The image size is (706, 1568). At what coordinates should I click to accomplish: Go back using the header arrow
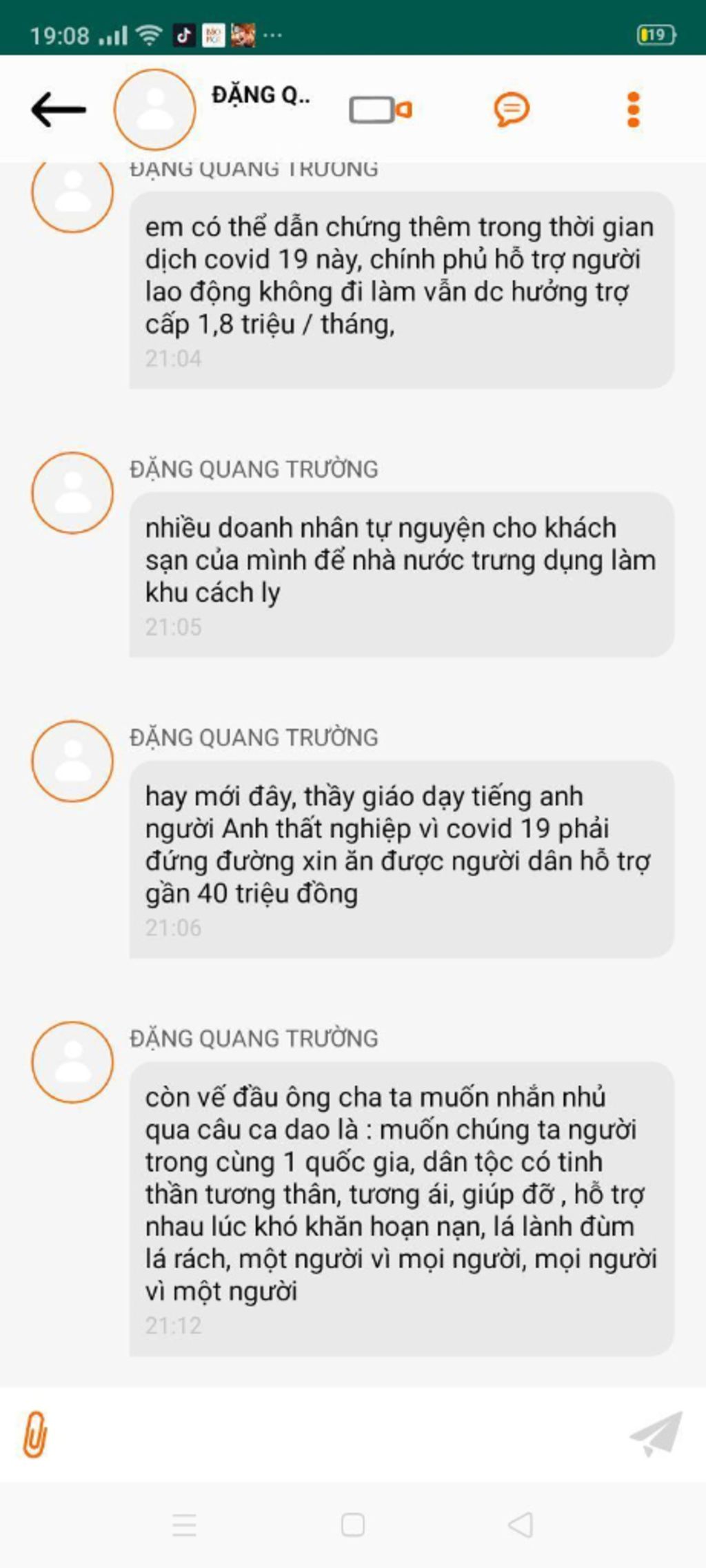(x=59, y=110)
